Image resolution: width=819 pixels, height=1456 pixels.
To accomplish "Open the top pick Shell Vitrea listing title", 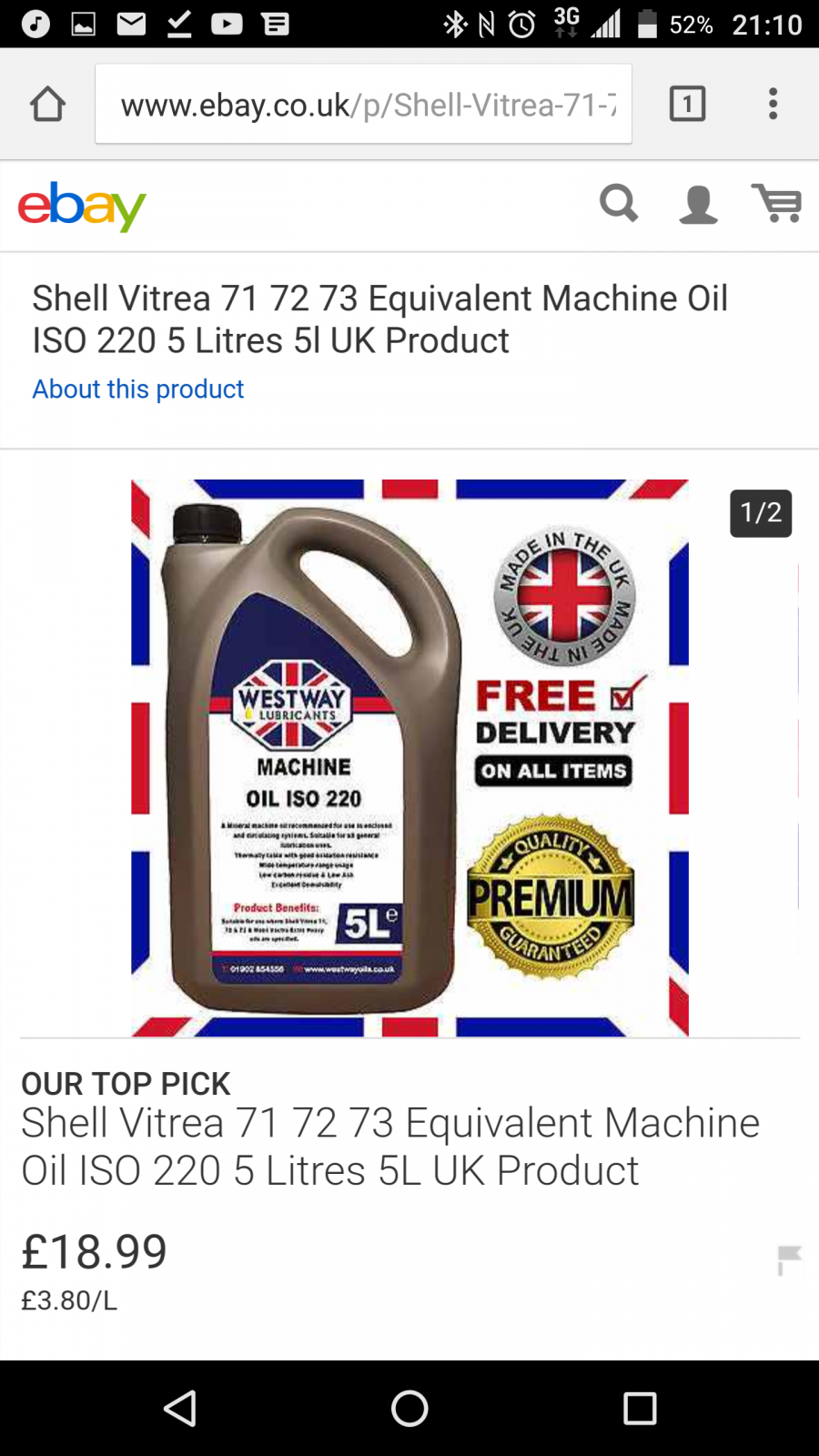I will [389, 1147].
